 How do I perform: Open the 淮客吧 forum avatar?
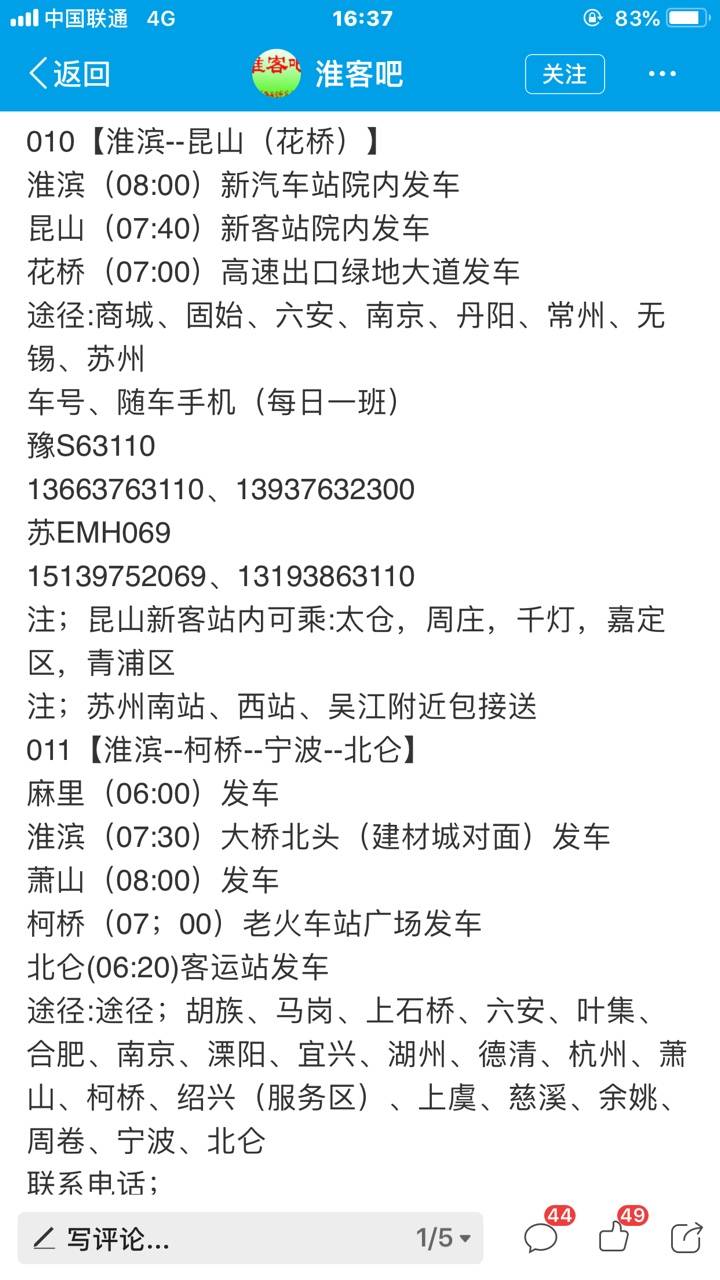click(x=276, y=74)
